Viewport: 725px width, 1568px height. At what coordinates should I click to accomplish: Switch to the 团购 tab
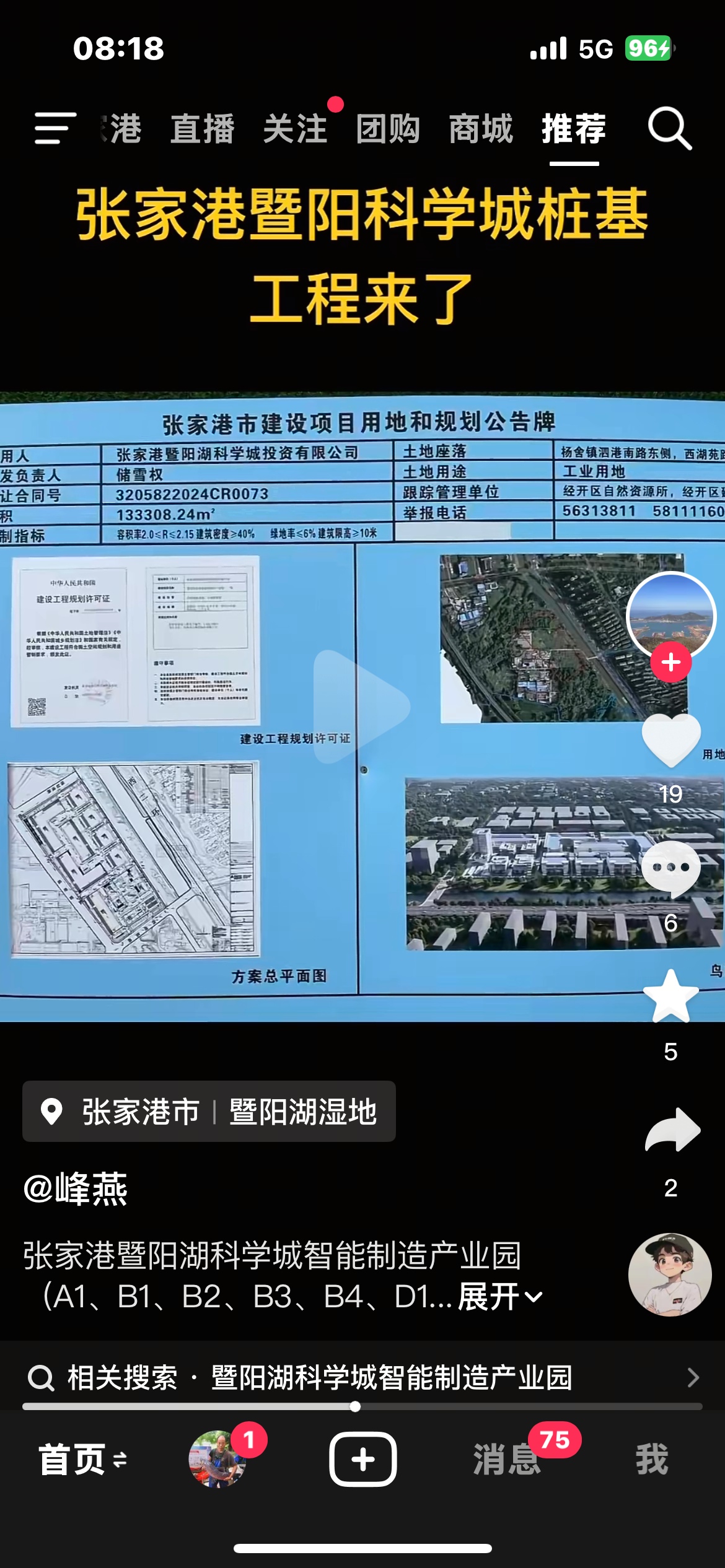[x=388, y=129]
